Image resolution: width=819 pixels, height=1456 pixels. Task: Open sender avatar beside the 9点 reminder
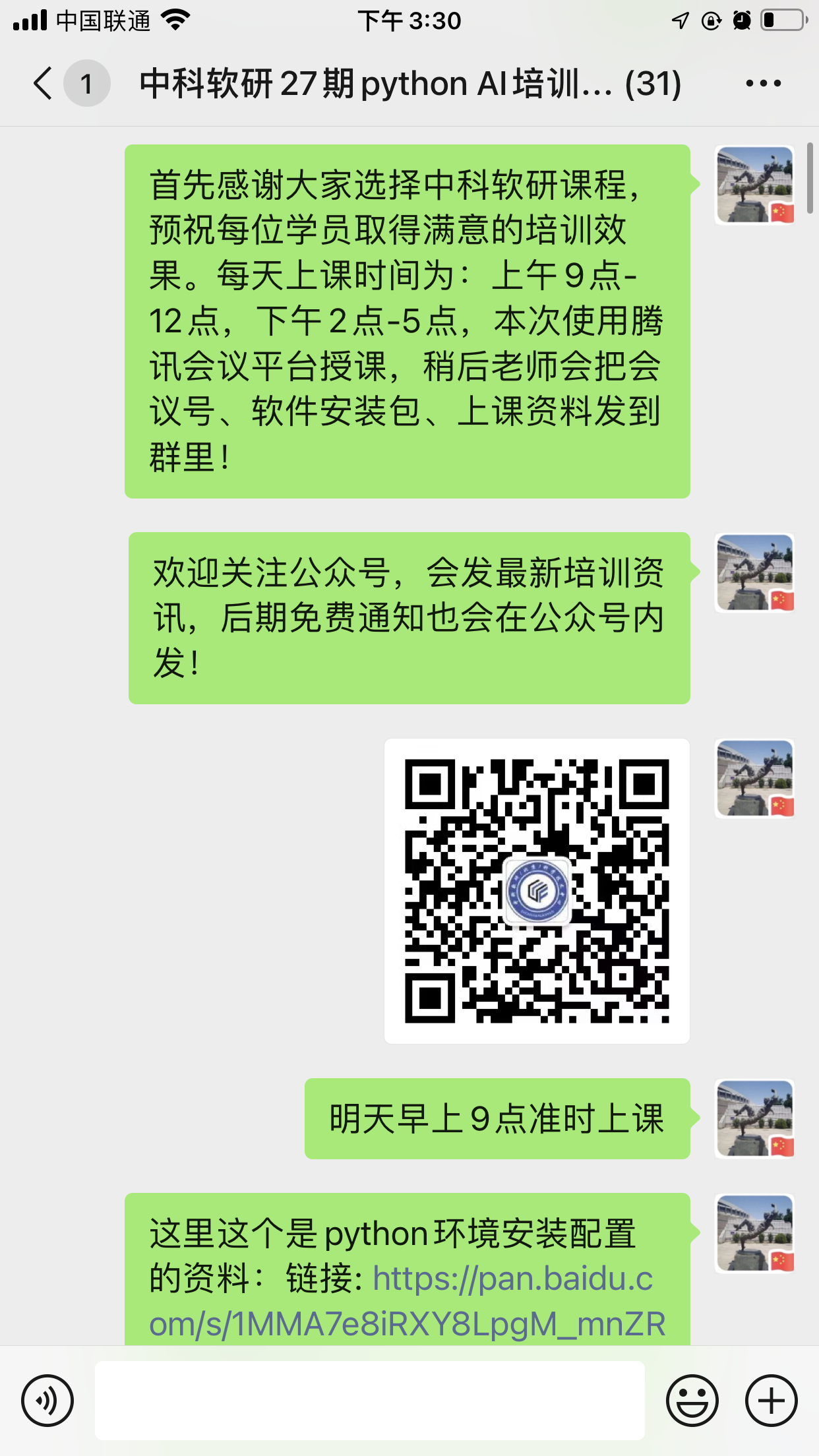pyautogui.click(x=754, y=1118)
